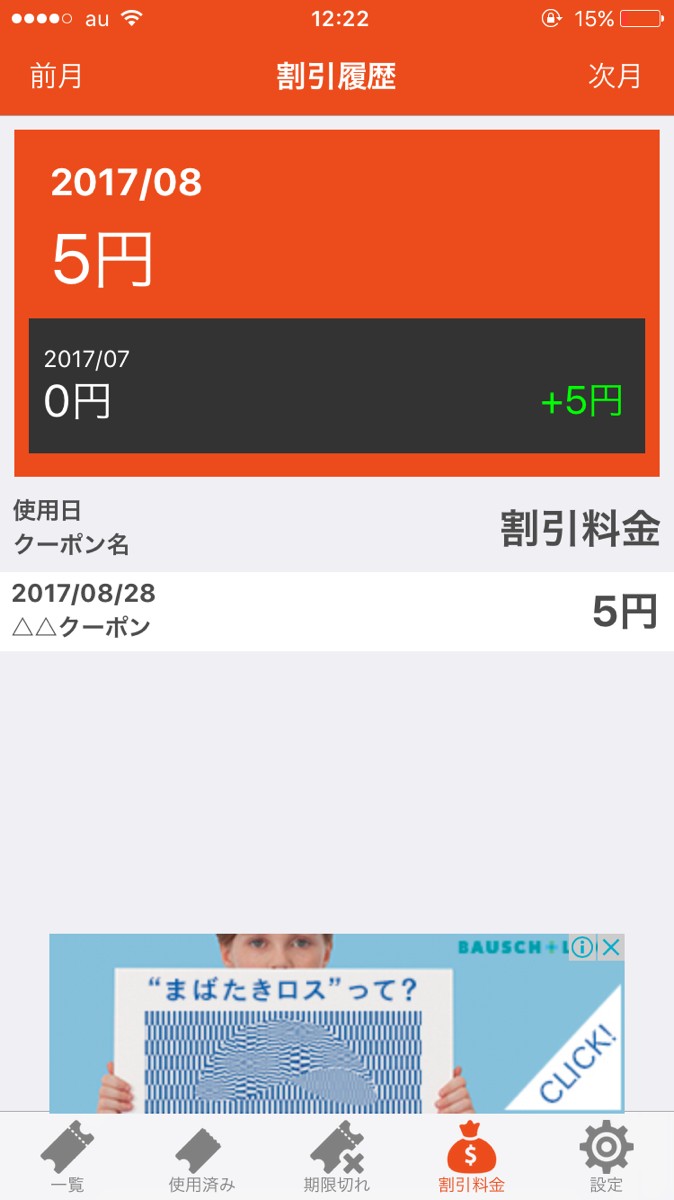Switch to the 使用済み tab

[201, 1158]
